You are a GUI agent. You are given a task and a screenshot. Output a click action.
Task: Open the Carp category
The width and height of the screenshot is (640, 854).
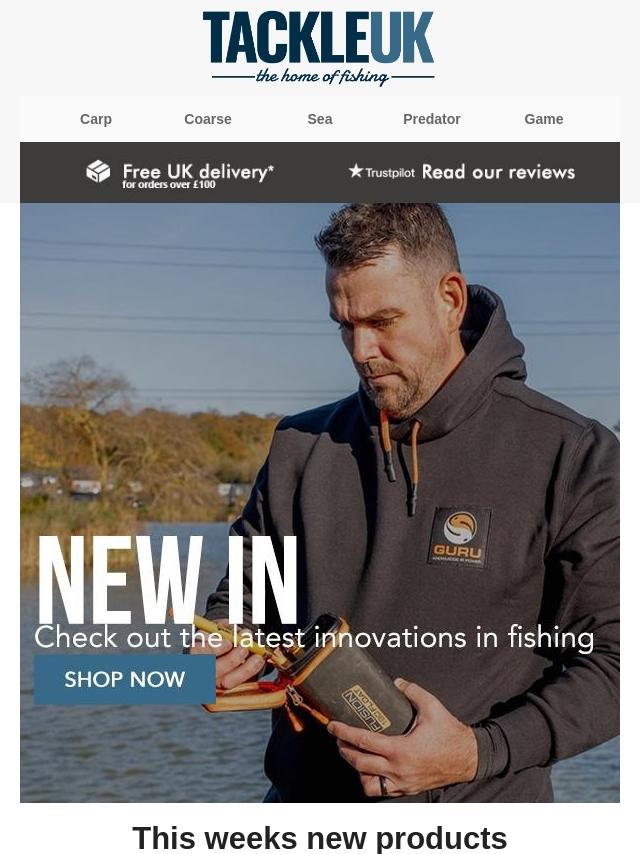[96, 119]
